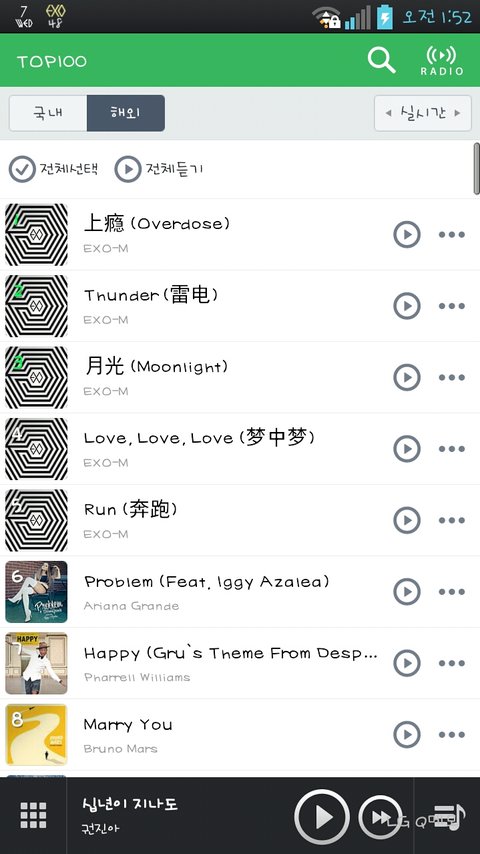Play 月光 (Moonlight) track

click(407, 377)
